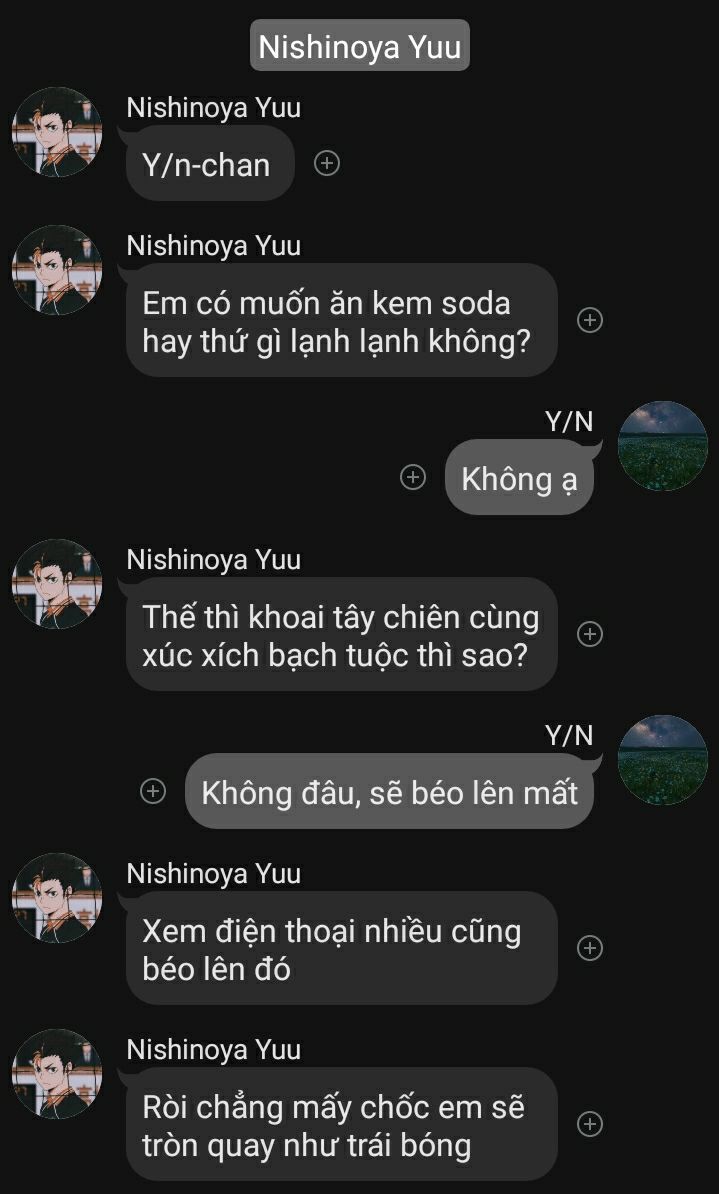Add reaction to the "khoai tây chiên" message
719x1194 pixels.
pos(590,634)
